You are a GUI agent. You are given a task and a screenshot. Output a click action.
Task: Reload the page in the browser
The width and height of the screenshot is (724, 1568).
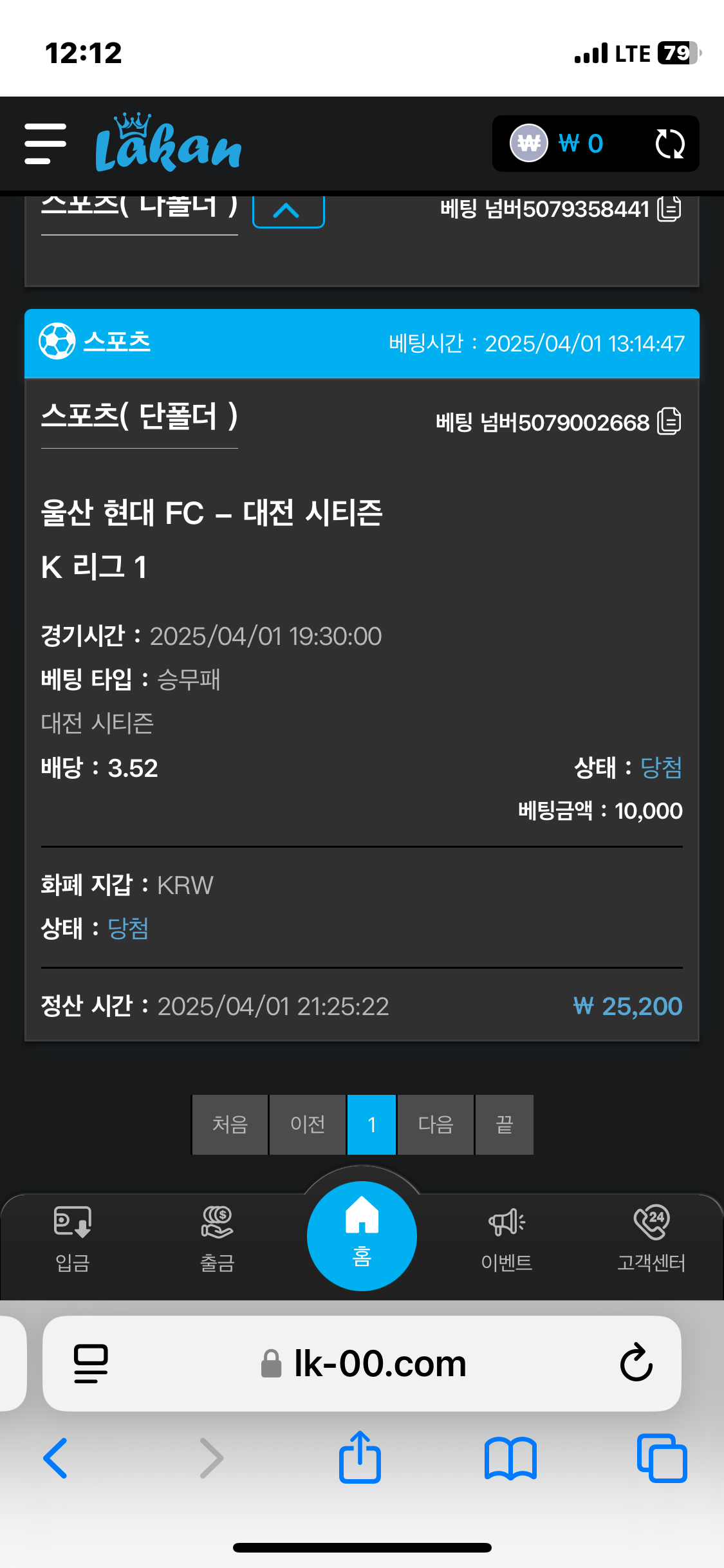point(636,1363)
